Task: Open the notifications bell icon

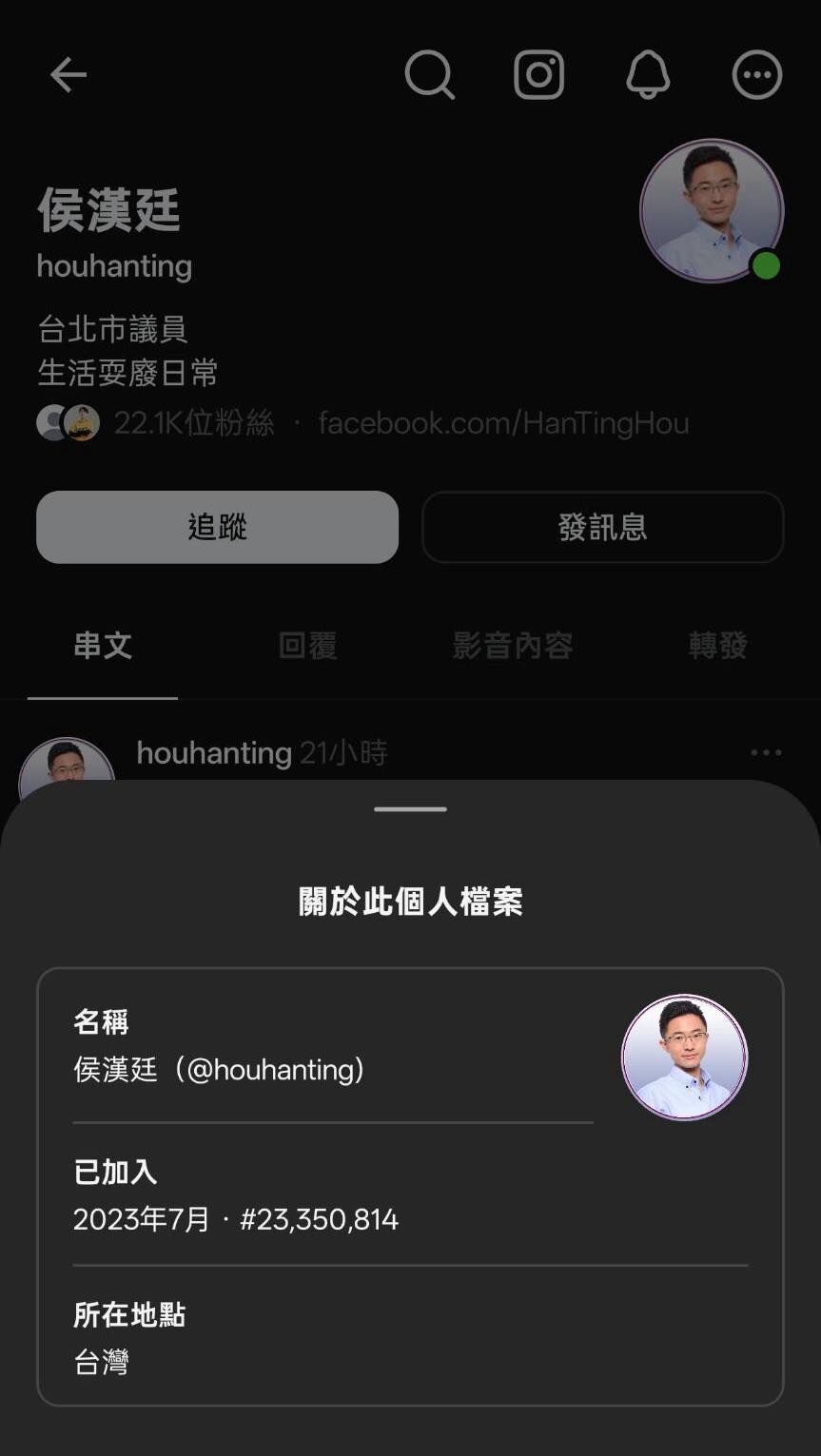Action: 648,74
